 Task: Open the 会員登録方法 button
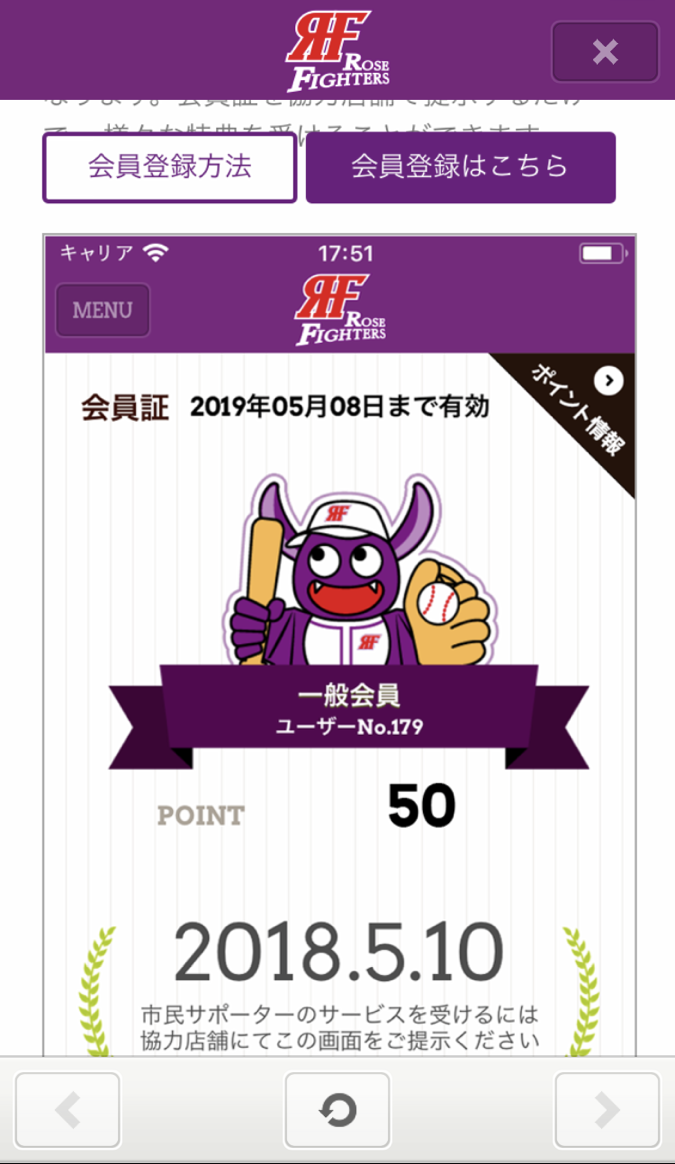169,167
